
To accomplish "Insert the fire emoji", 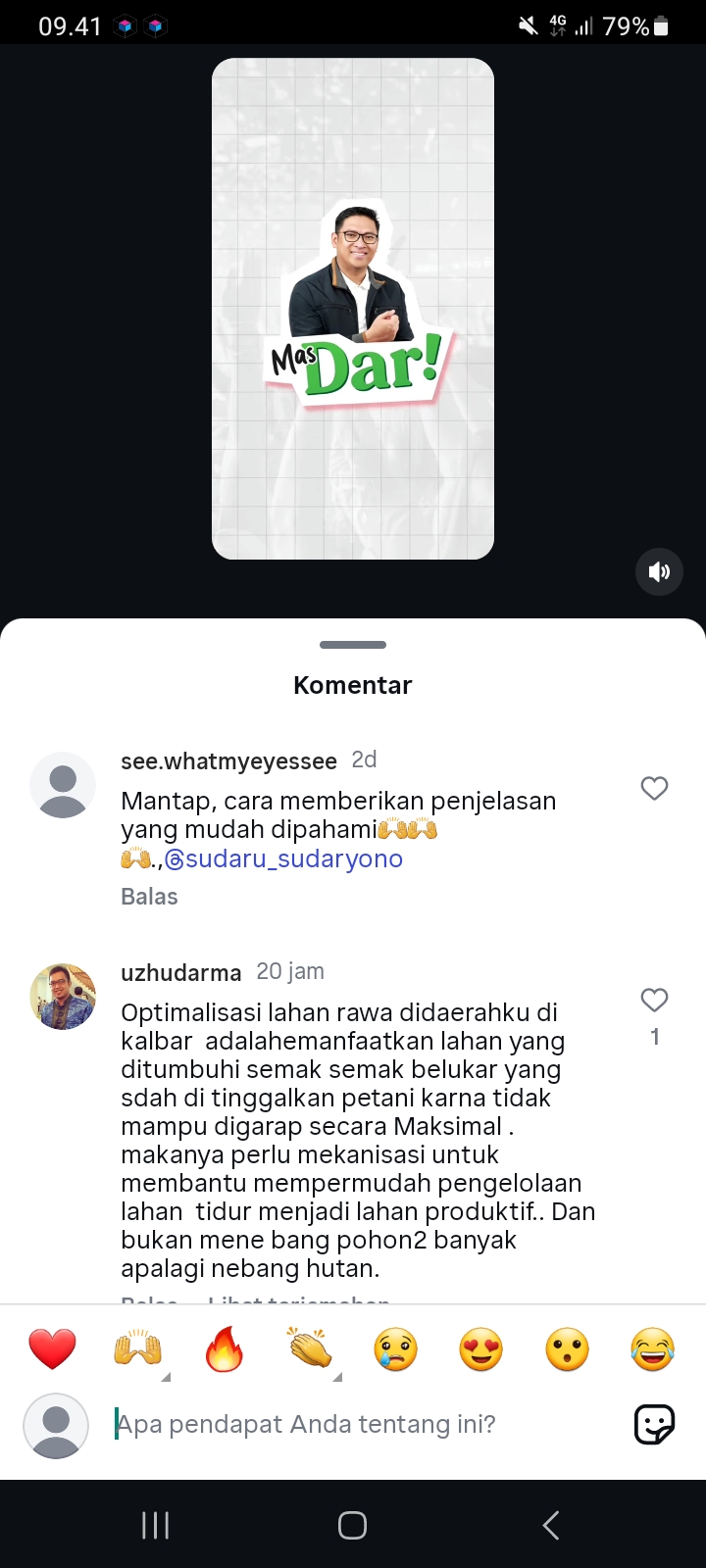I will click(224, 1349).
